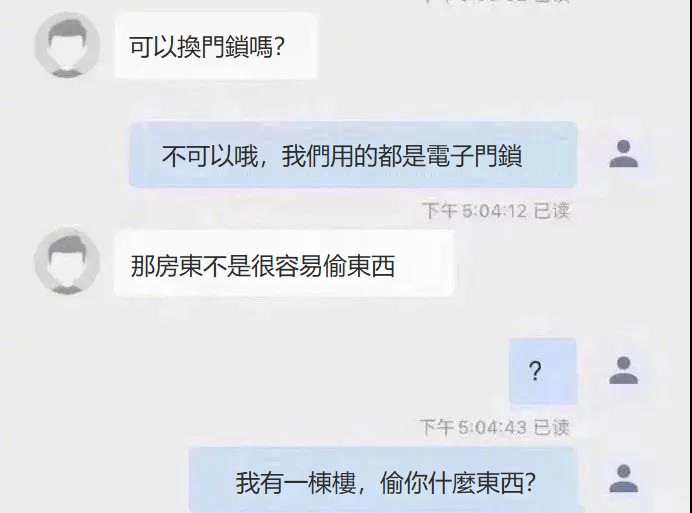Open the sender's avatar beside 那房東不是很容易偷東西

(x=67, y=262)
